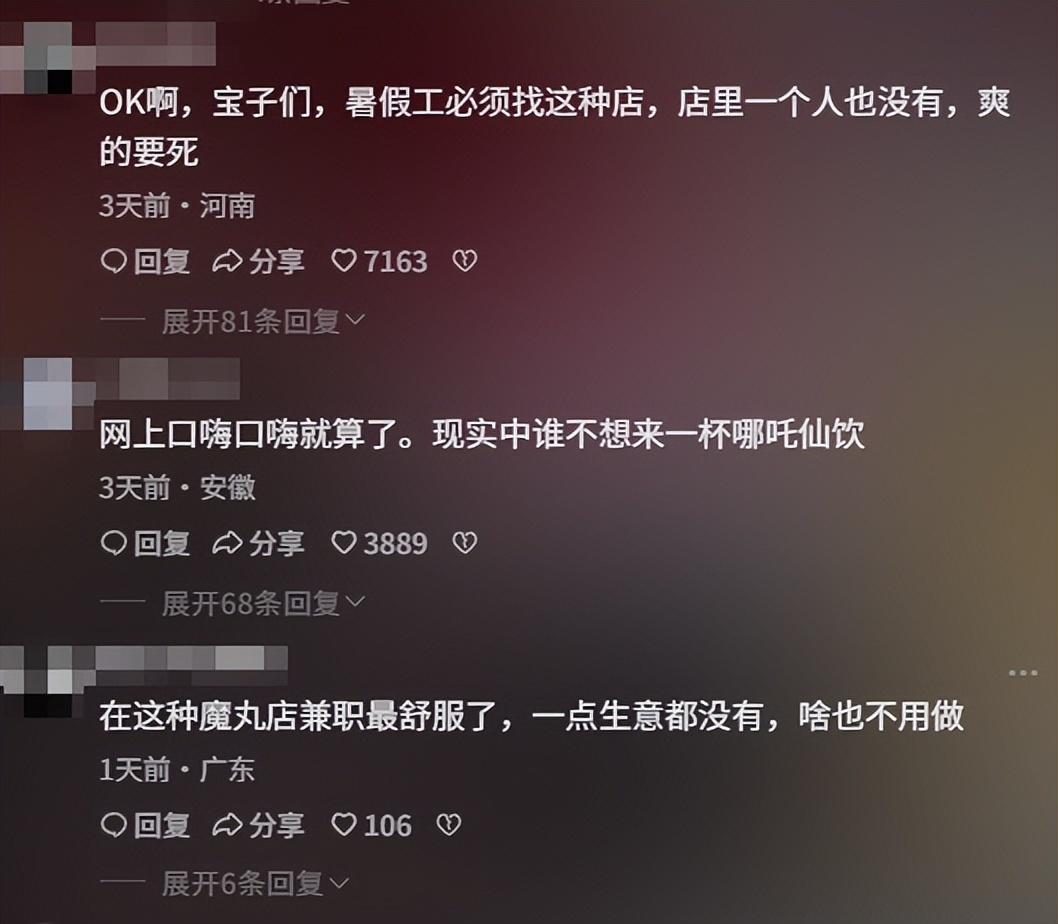Dislike the 安徽 comment

pos(465,543)
